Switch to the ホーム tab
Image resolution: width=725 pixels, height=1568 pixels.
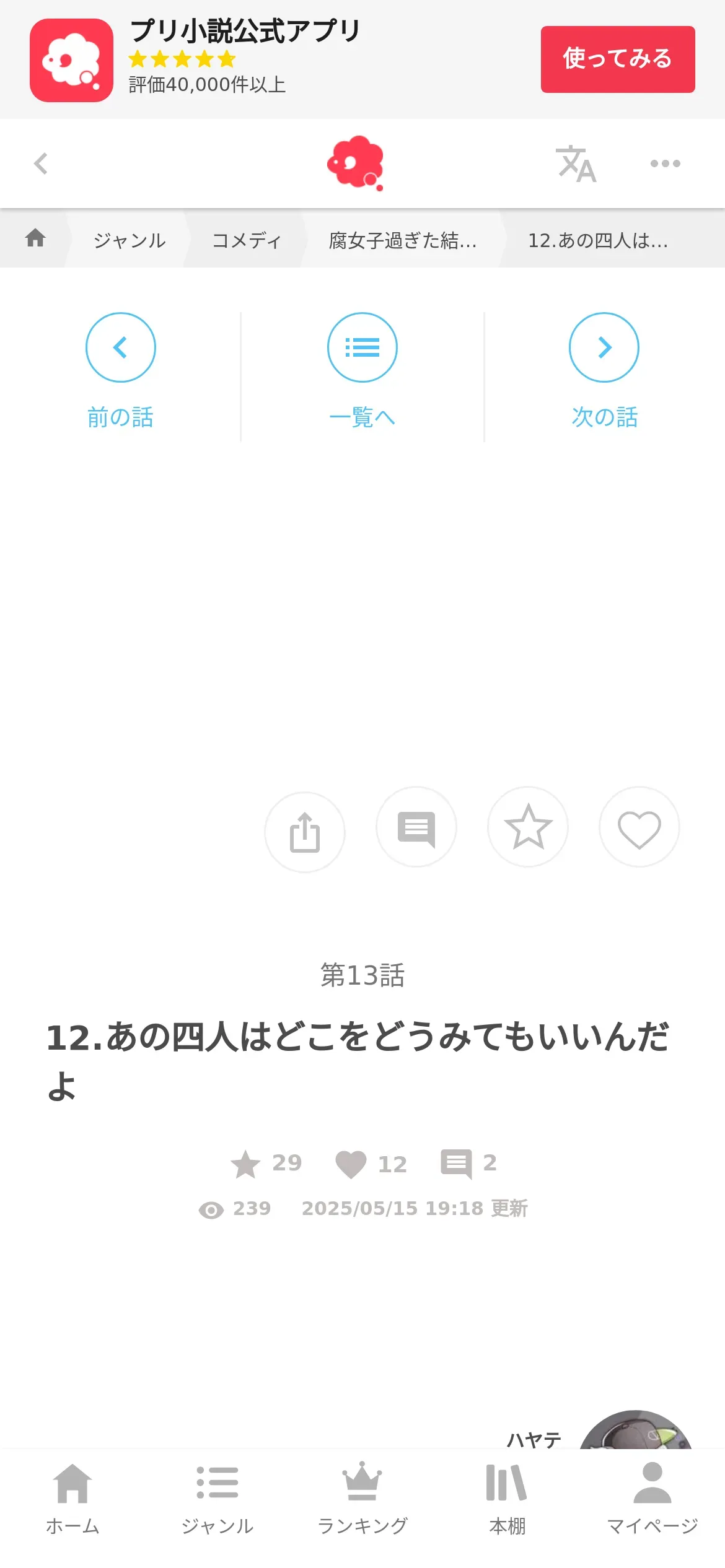[x=72, y=1499]
